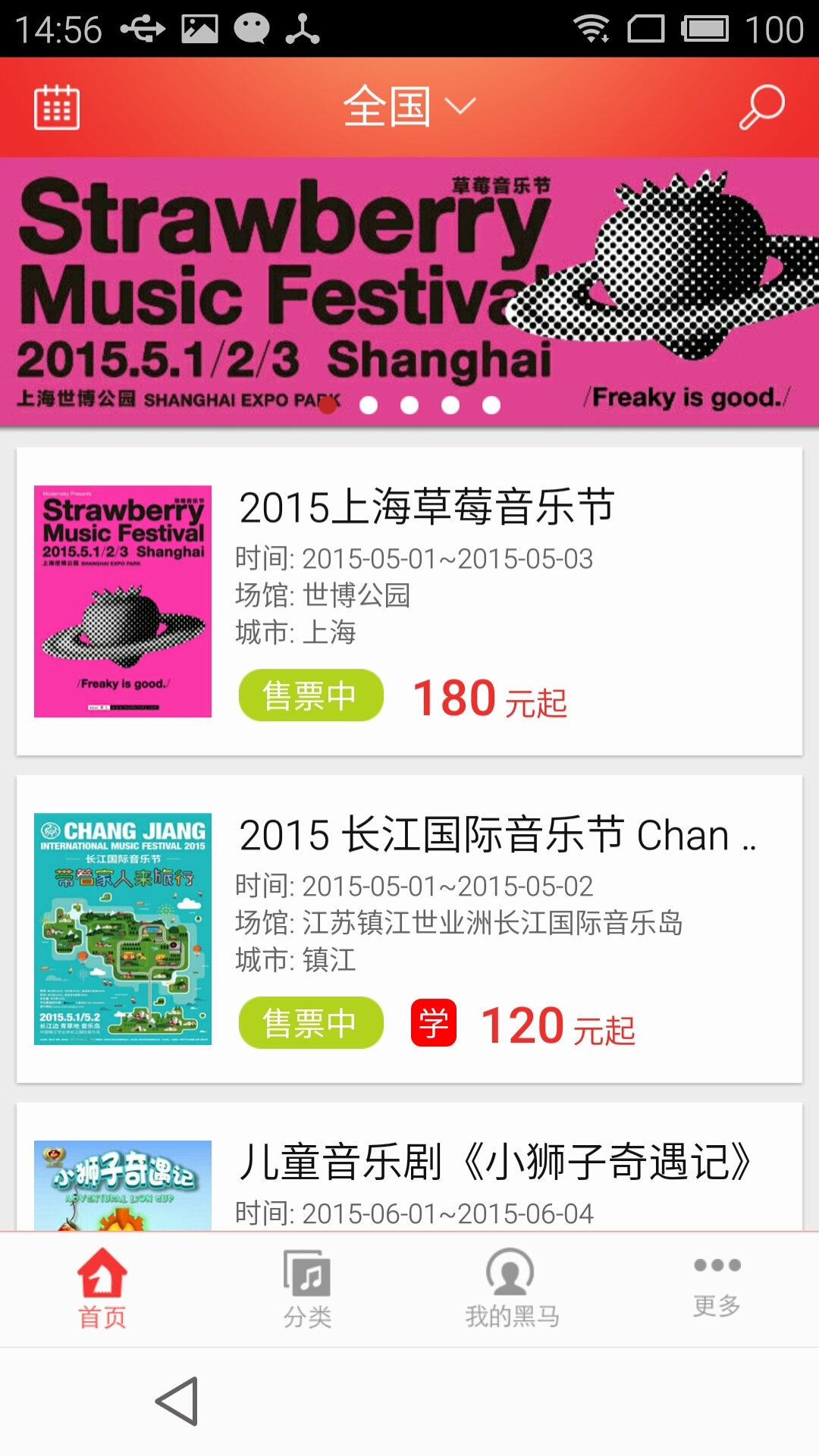819x1456 pixels.
Task: Open the search magnifier
Action: pyautogui.click(x=761, y=107)
